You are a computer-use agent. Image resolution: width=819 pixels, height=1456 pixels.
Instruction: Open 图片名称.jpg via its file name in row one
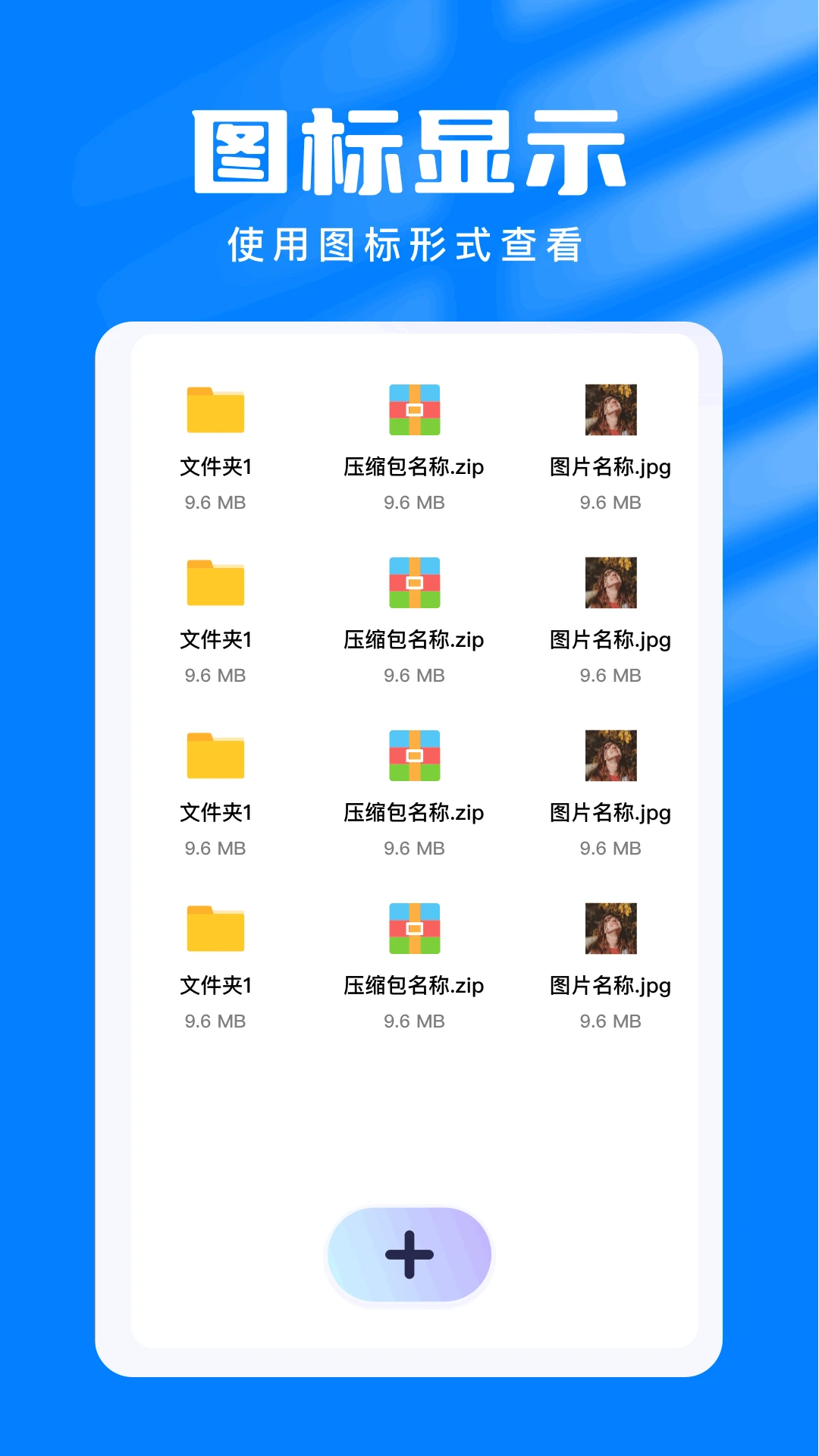pos(610,468)
